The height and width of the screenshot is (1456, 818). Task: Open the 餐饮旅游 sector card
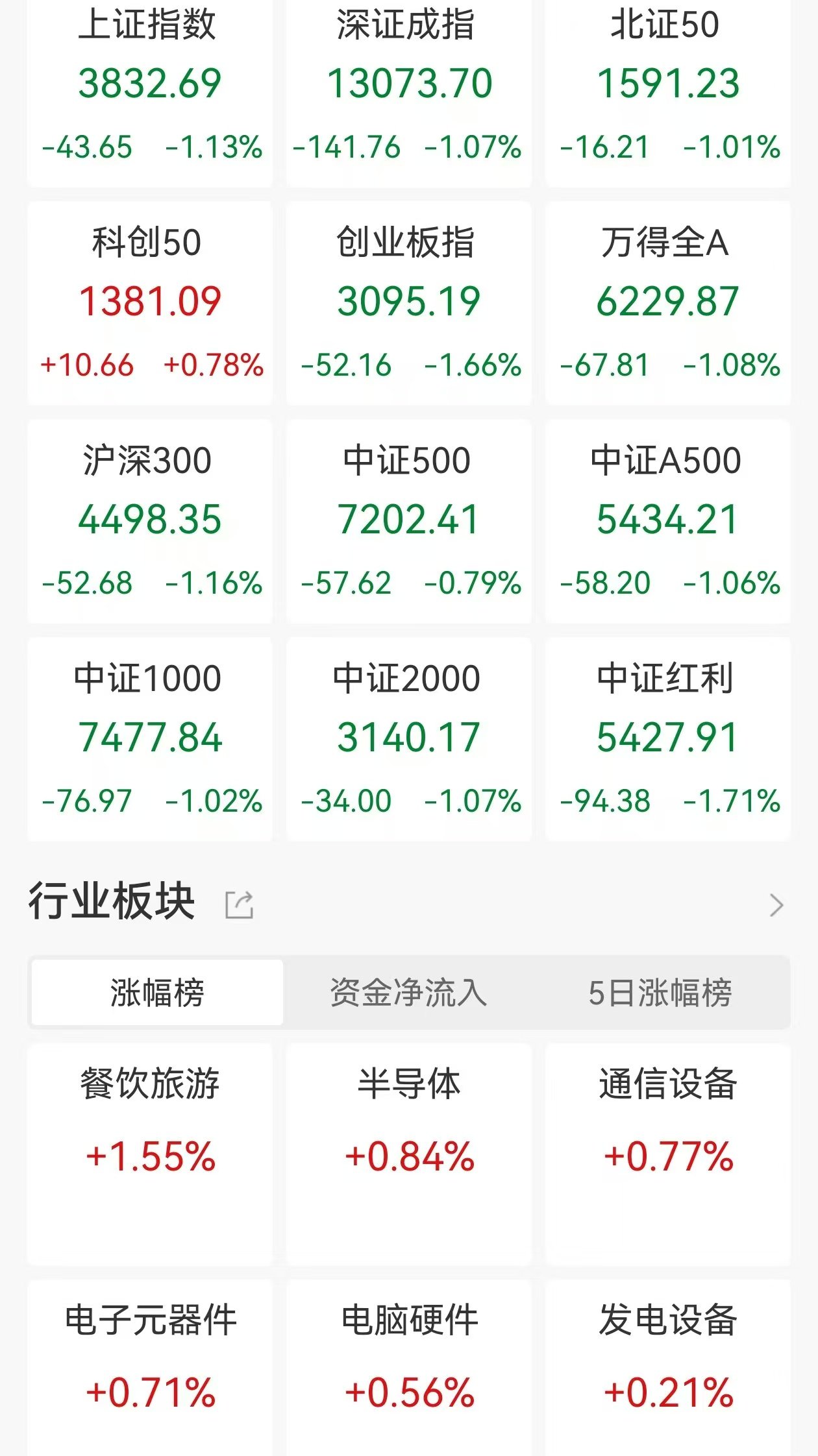pyautogui.click(x=150, y=1154)
